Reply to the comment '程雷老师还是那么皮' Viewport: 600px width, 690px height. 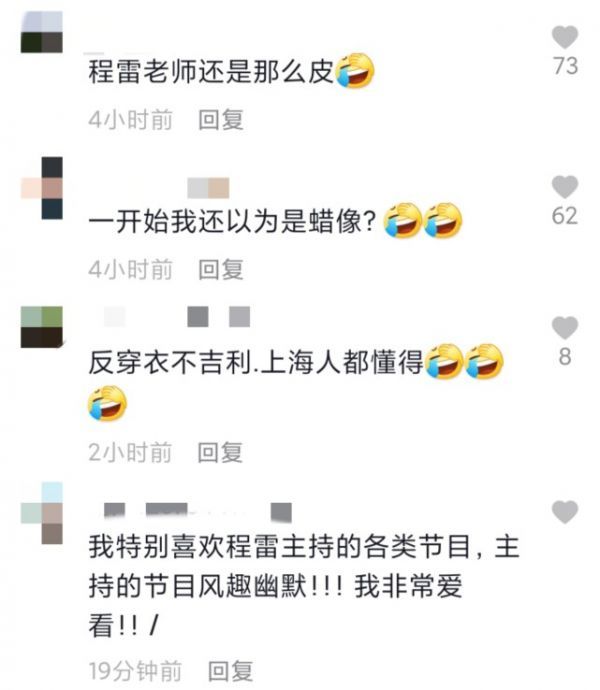point(220,121)
